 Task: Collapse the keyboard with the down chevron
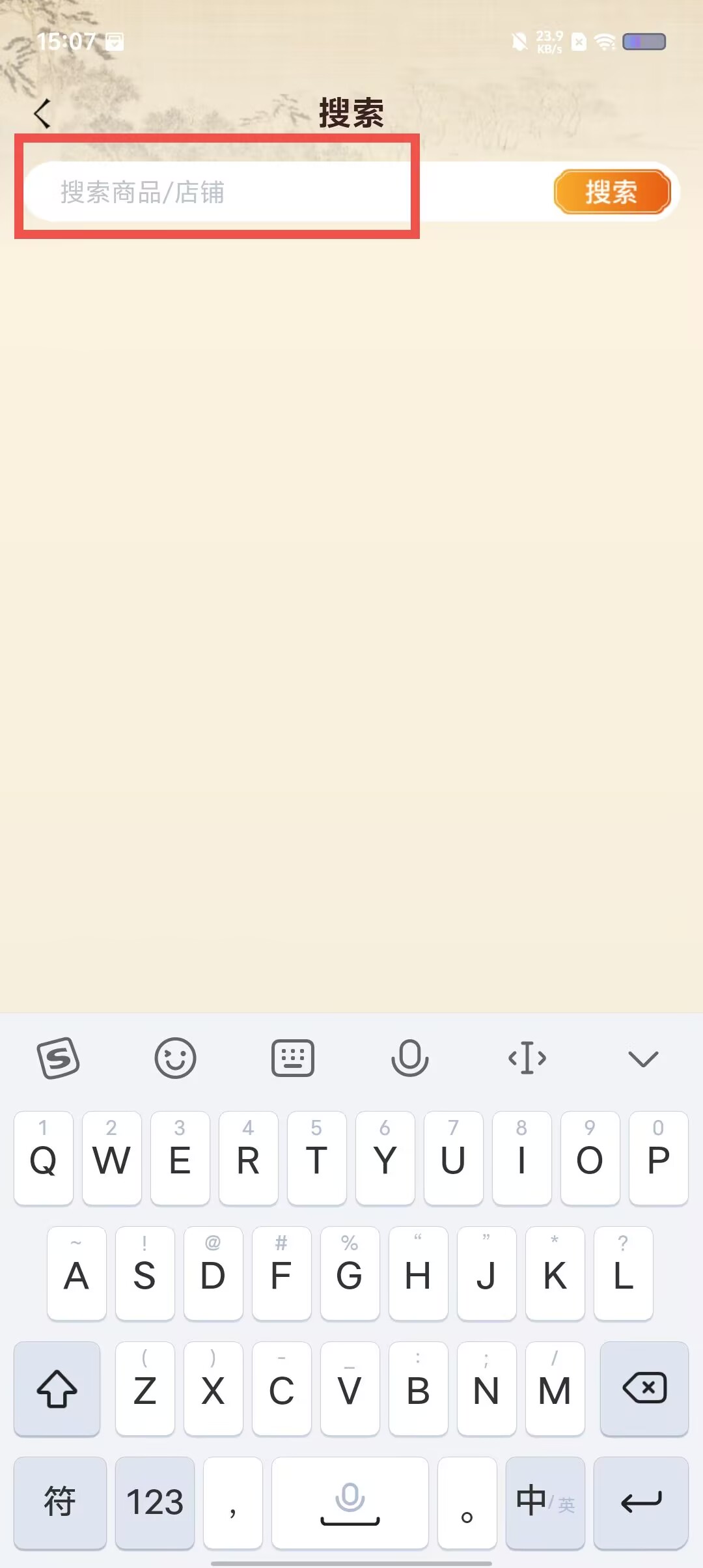click(643, 1058)
